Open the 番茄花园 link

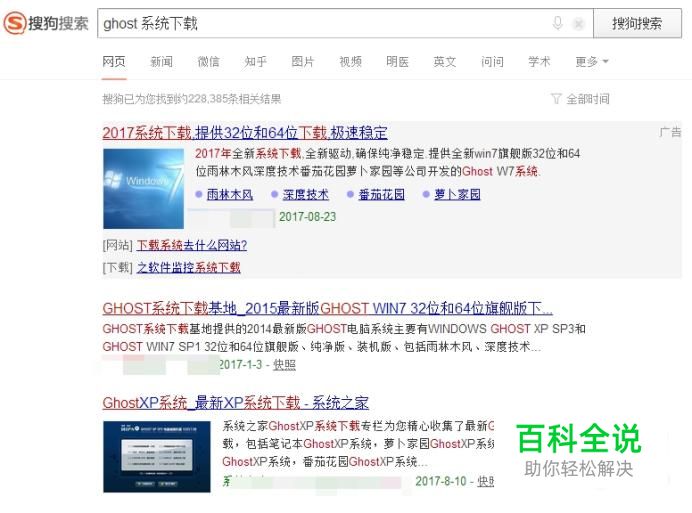pyautogui.click(x=381, y=194)
